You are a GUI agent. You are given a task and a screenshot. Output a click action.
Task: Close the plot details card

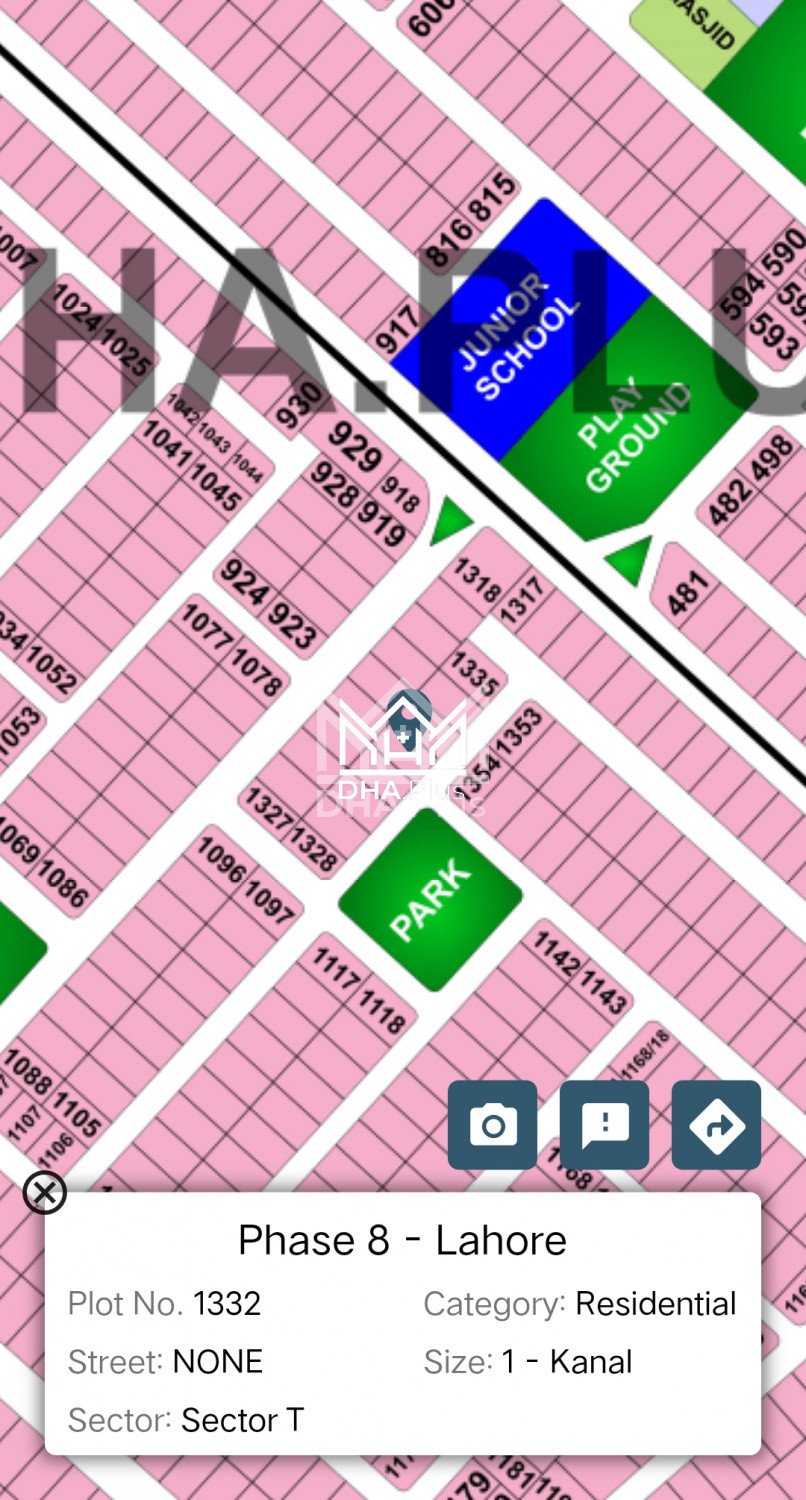pyautogui.click(x=44, y=1193)
